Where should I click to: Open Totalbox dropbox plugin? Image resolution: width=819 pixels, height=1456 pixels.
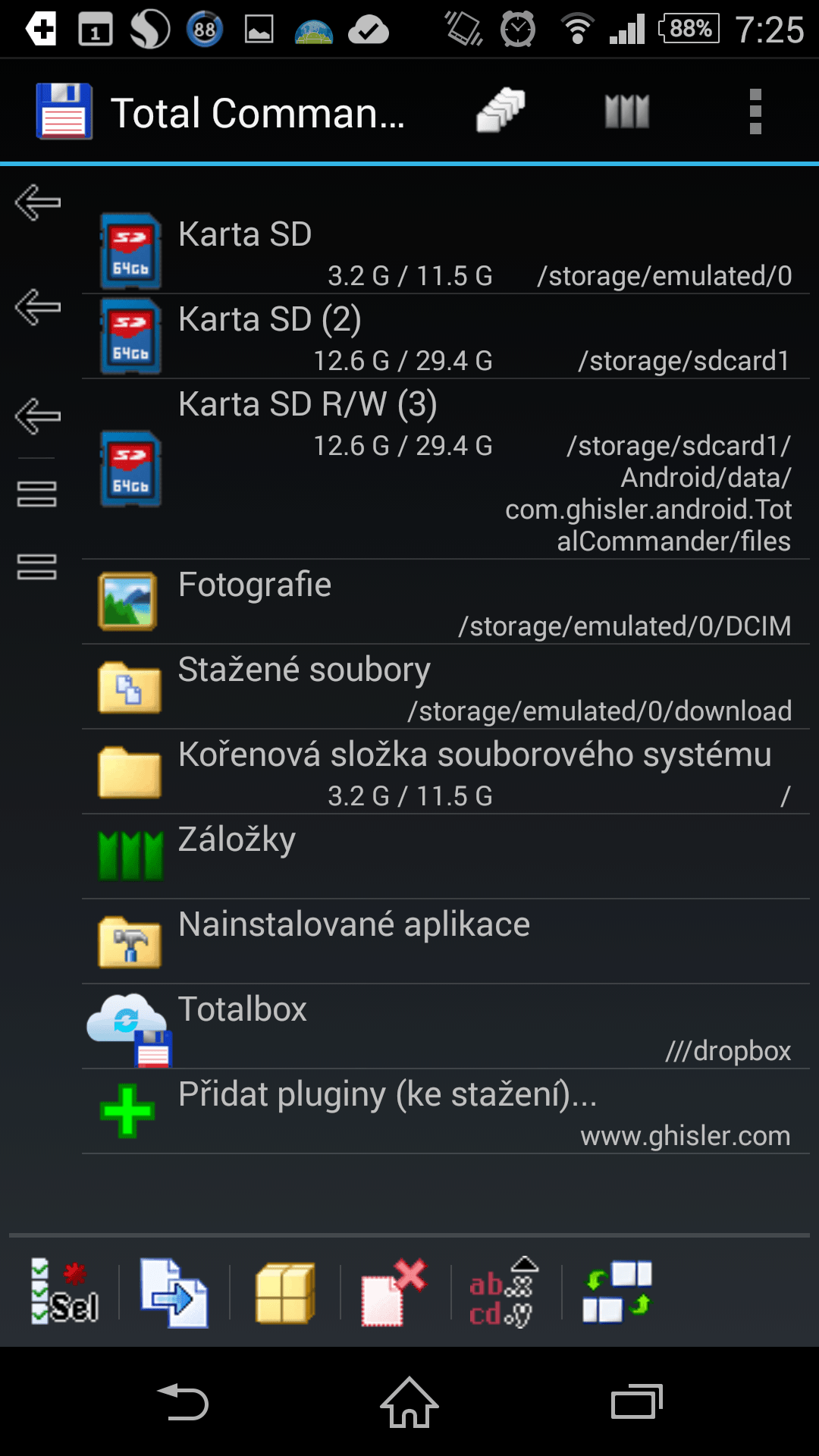tap(446, 1027)
